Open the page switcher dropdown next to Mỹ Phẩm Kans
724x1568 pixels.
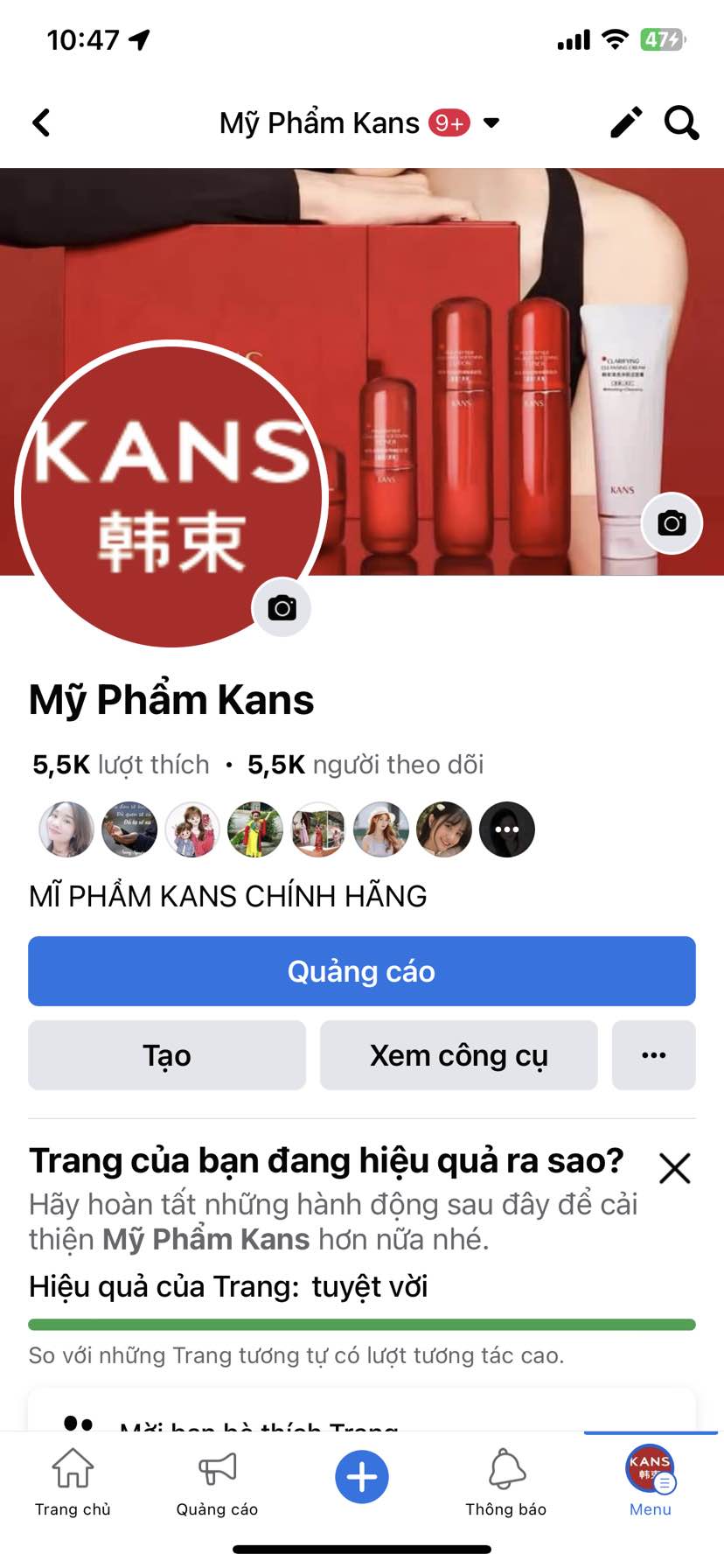491,123
